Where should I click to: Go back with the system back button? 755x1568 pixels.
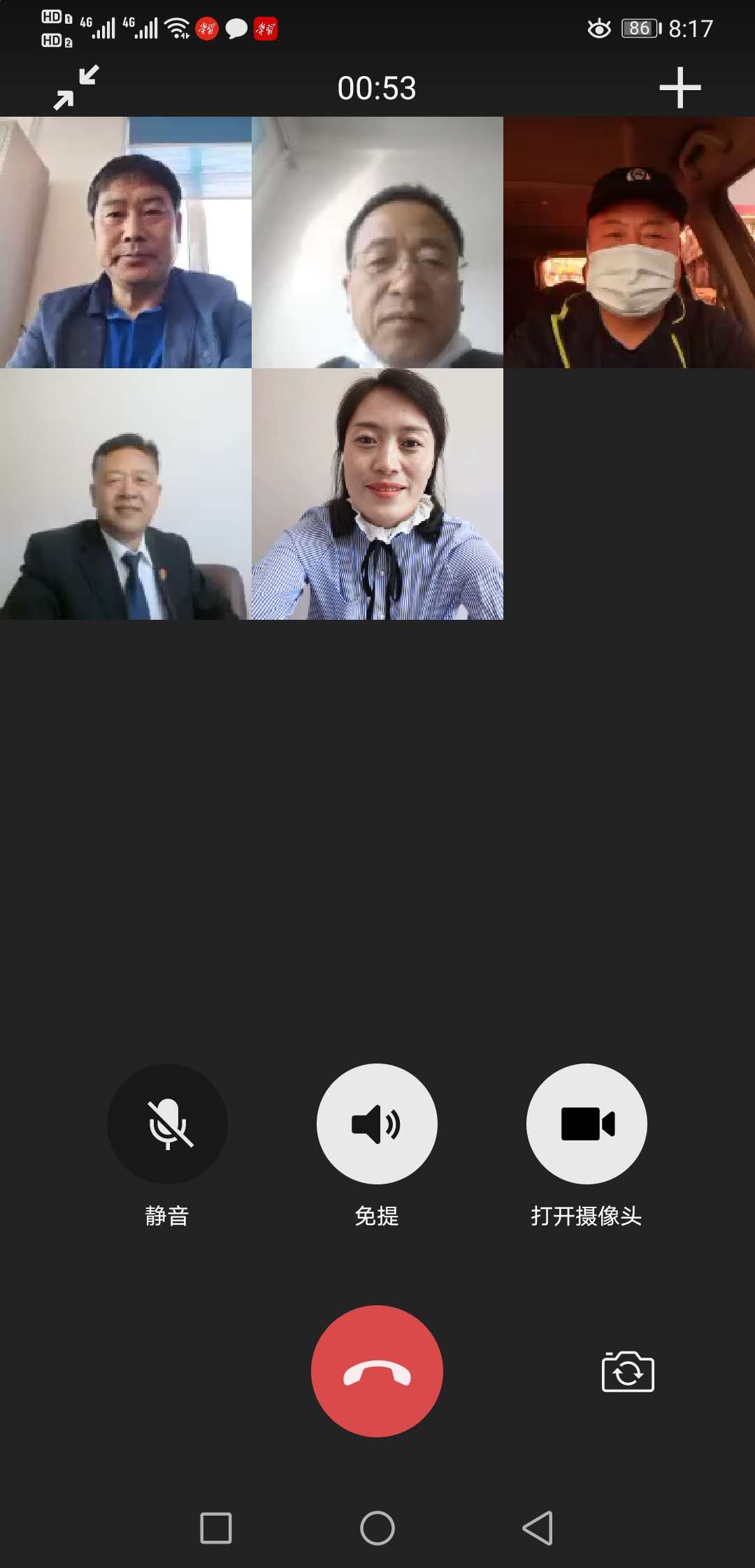[x=538, y=1527]
